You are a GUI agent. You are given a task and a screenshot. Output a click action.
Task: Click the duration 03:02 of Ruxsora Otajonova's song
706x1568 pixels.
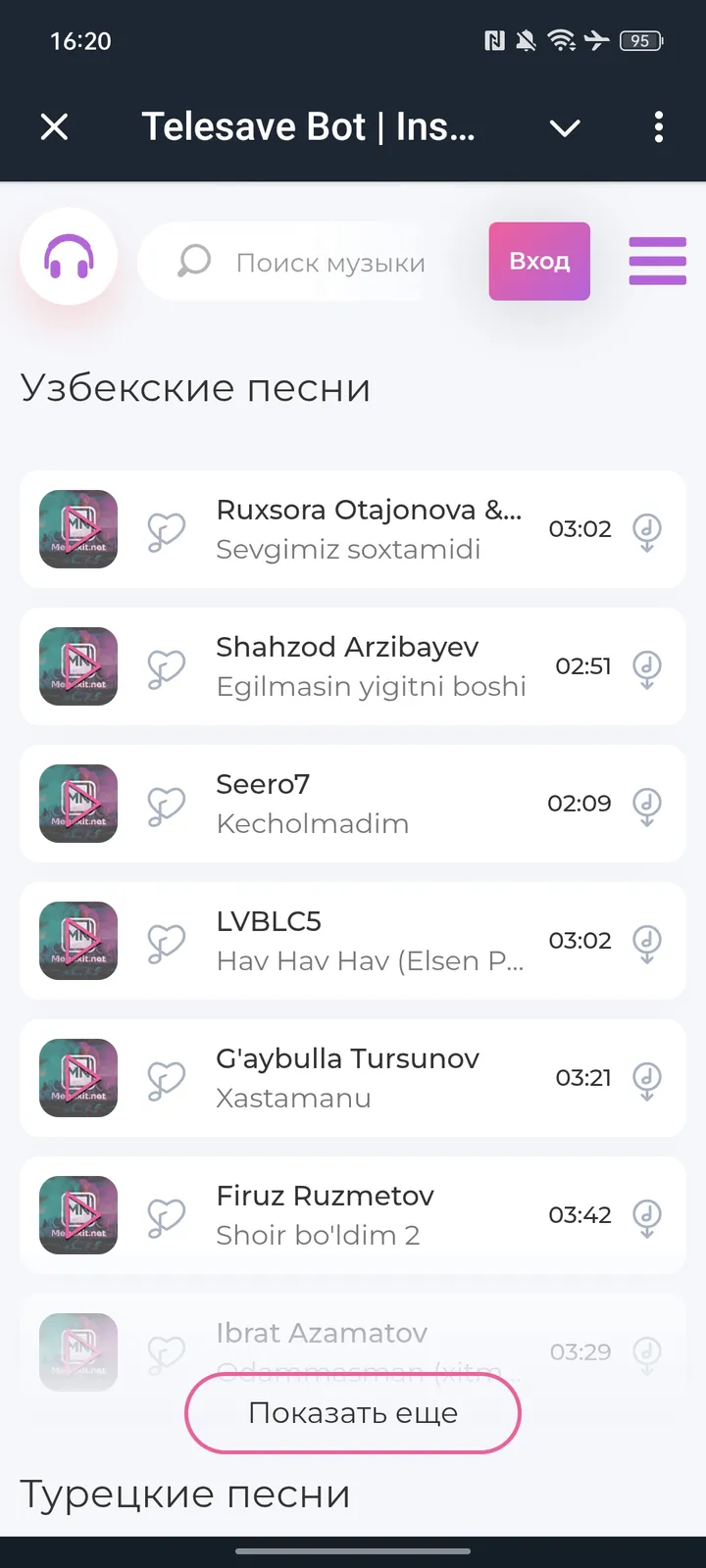[x=580, y=529]
